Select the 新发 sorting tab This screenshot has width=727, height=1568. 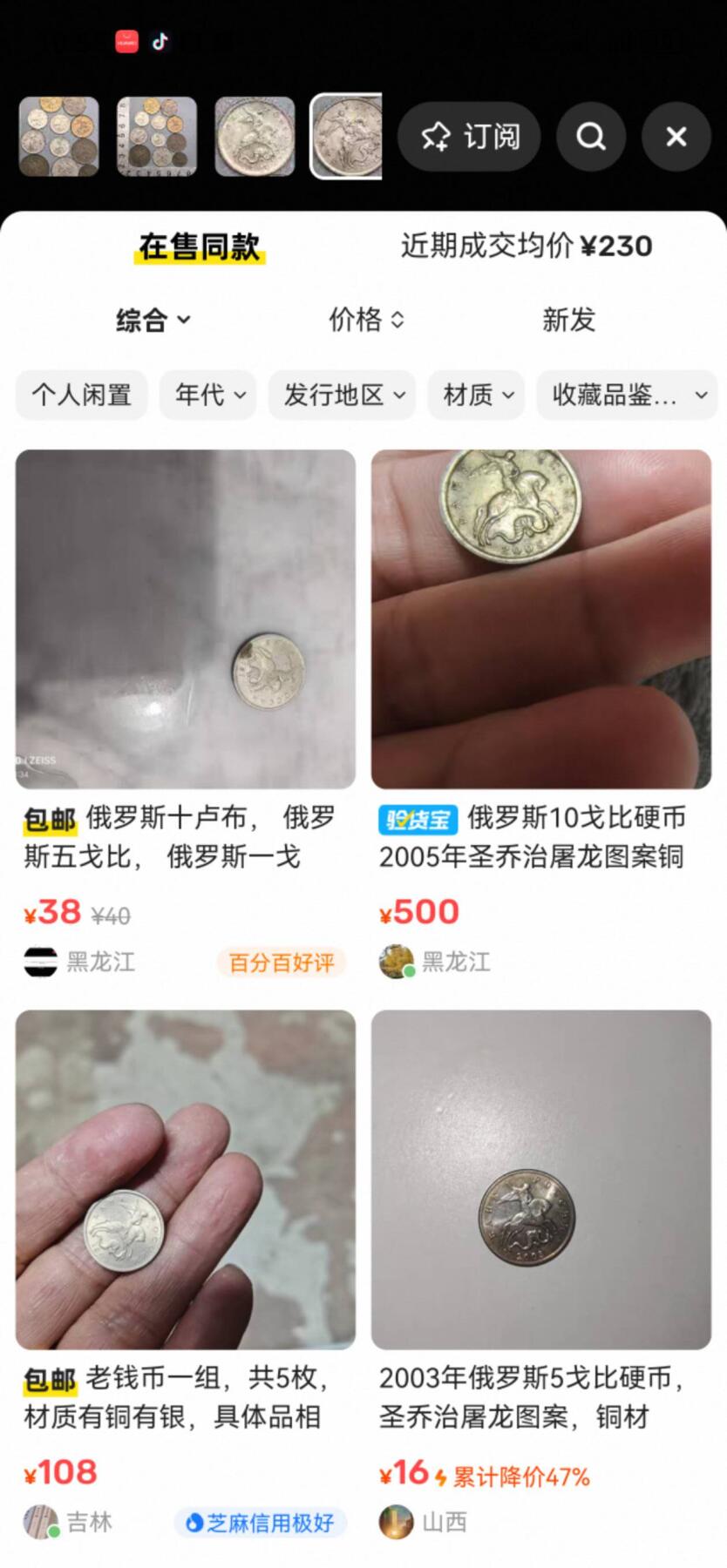tap(568, 320)
